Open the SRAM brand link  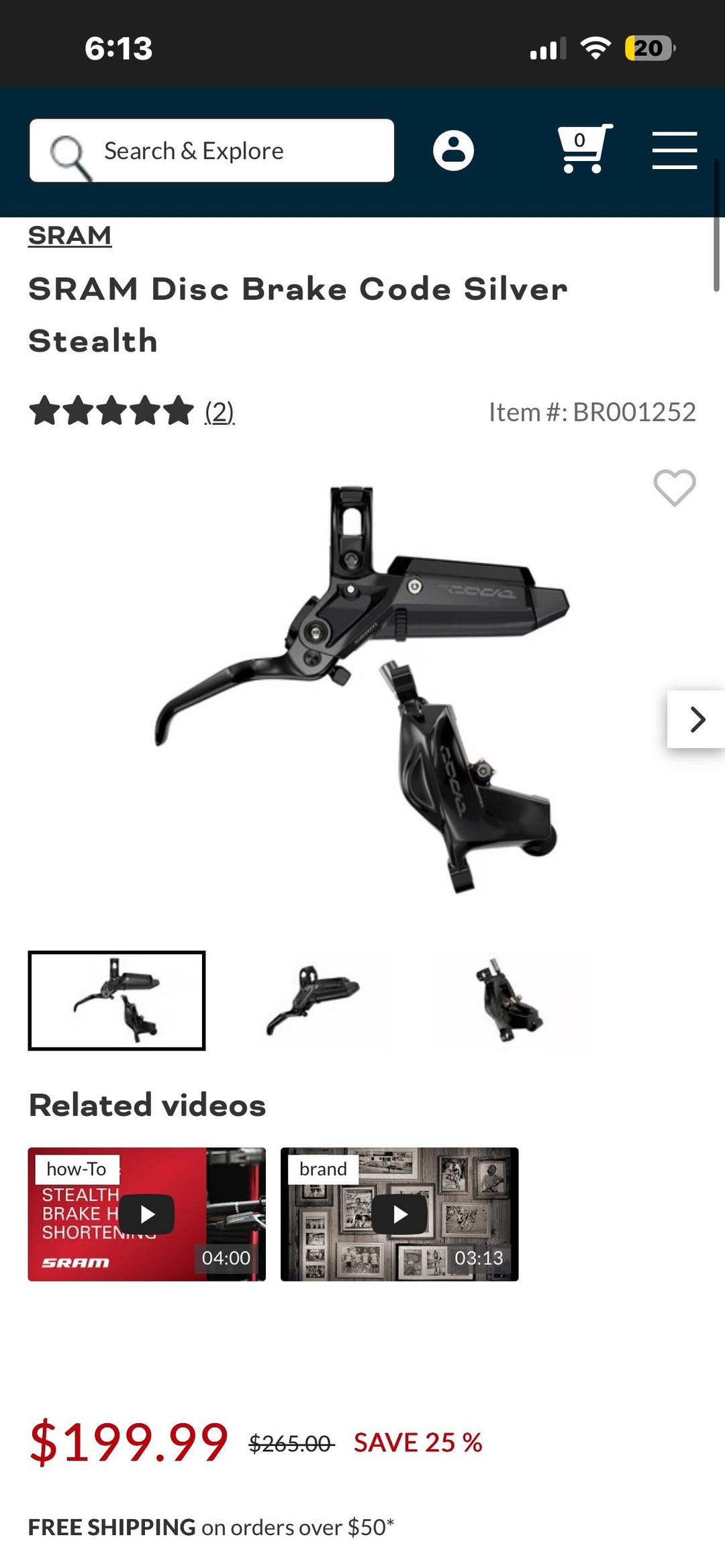pos(70,236)
